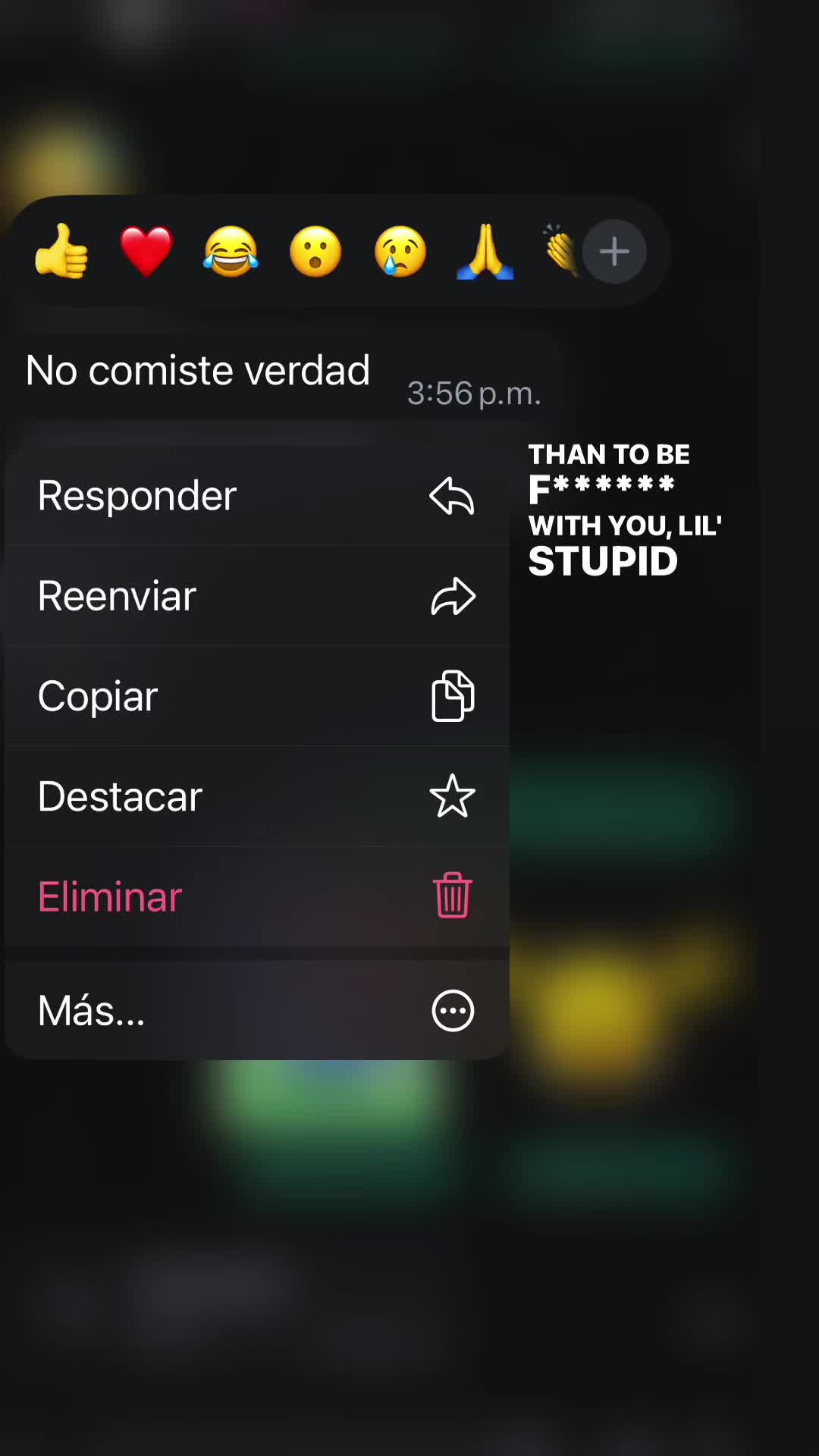Choose Reenviar to forward the message

pos(257,596)
